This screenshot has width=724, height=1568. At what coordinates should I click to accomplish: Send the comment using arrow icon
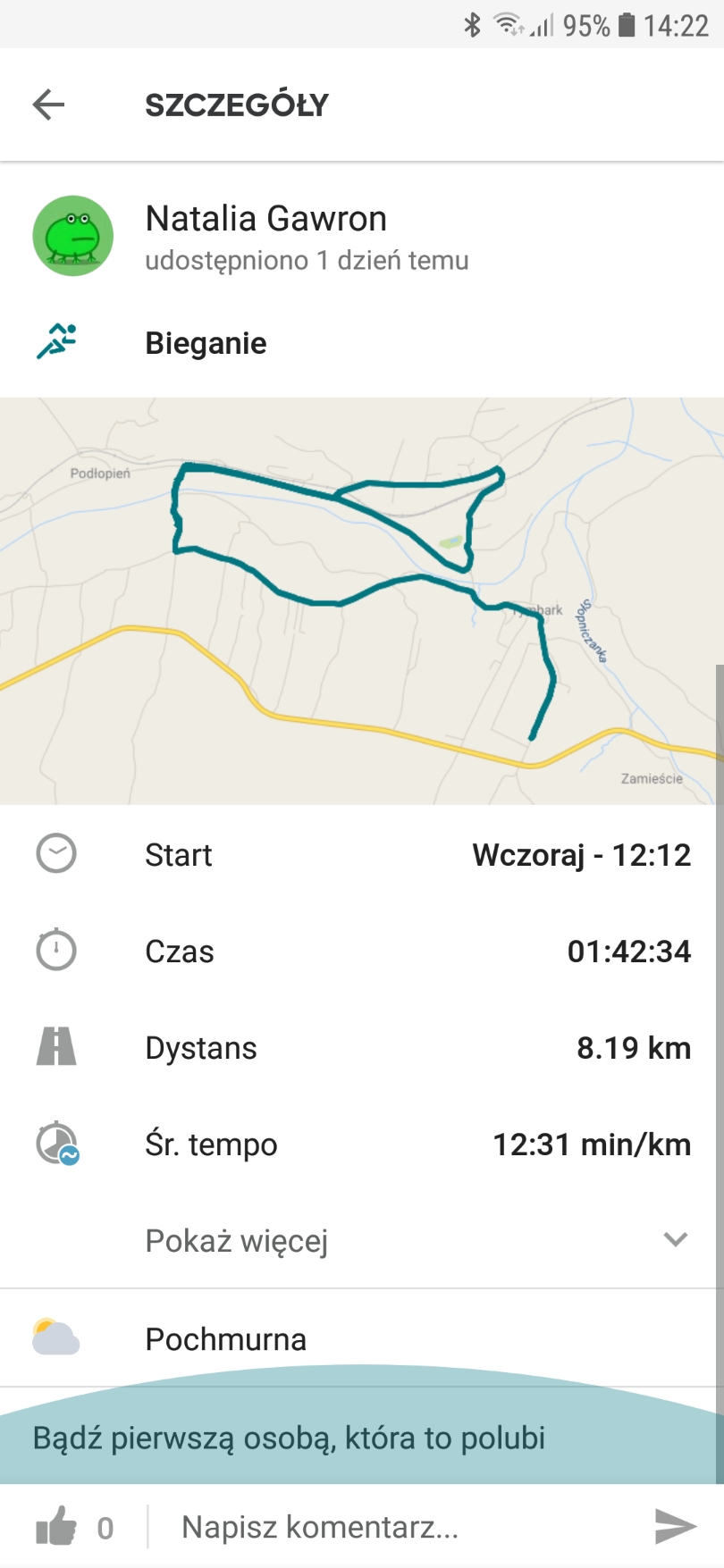point(675,1526)
